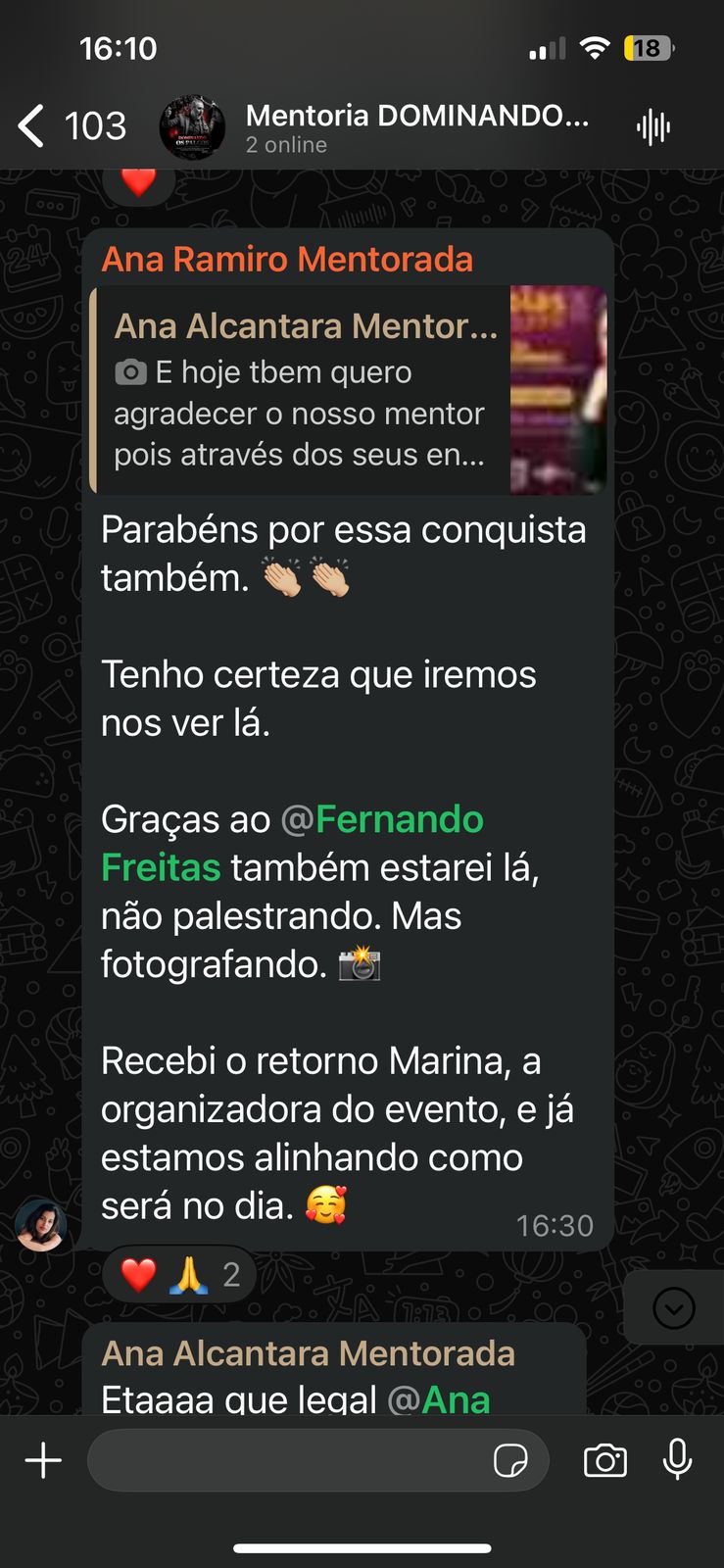Screen dimensions: 724x1568
Task: Tap the heart reaction above Ana's message
Action: pyautogui.click(x=139, y=181)
